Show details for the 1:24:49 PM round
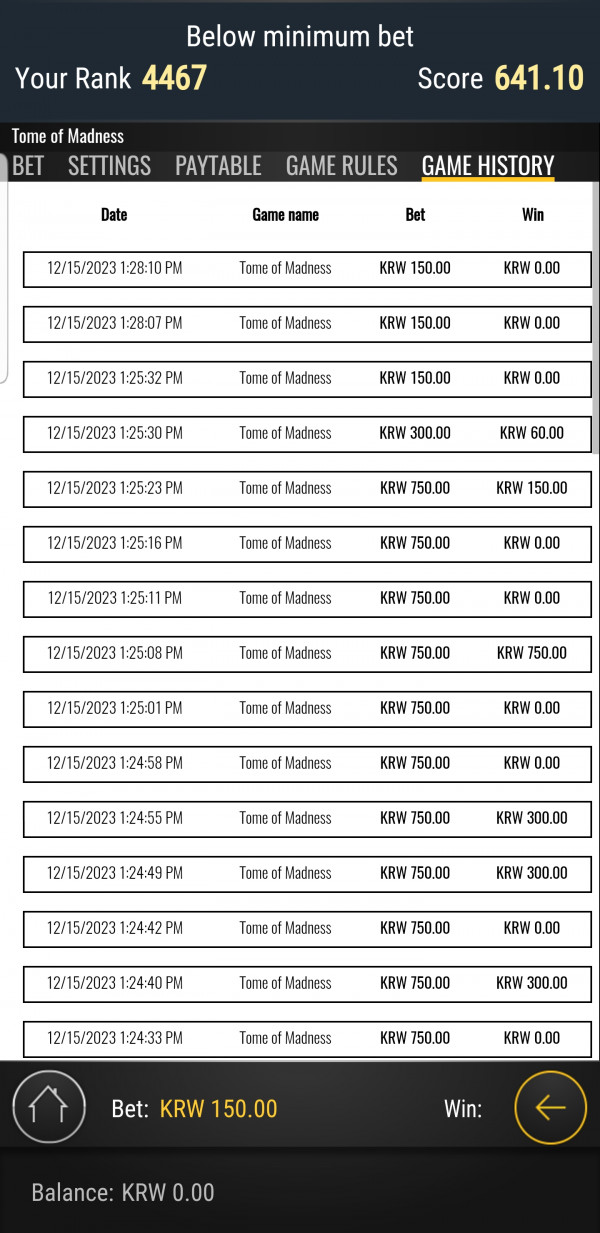This screenshot has height=1233, width=600. point(307,873)
